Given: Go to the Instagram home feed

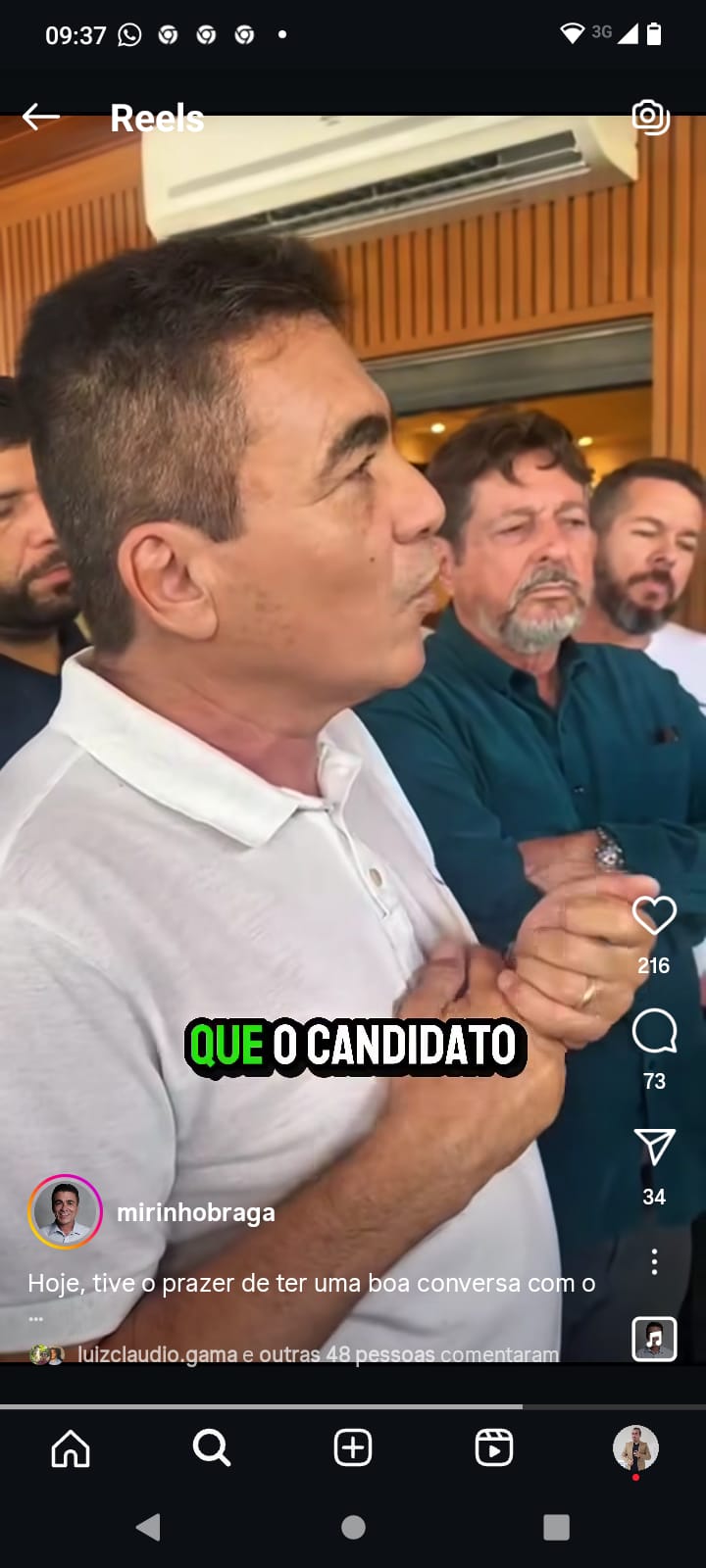Looking at the screenshot, I should click(71, 1447).
